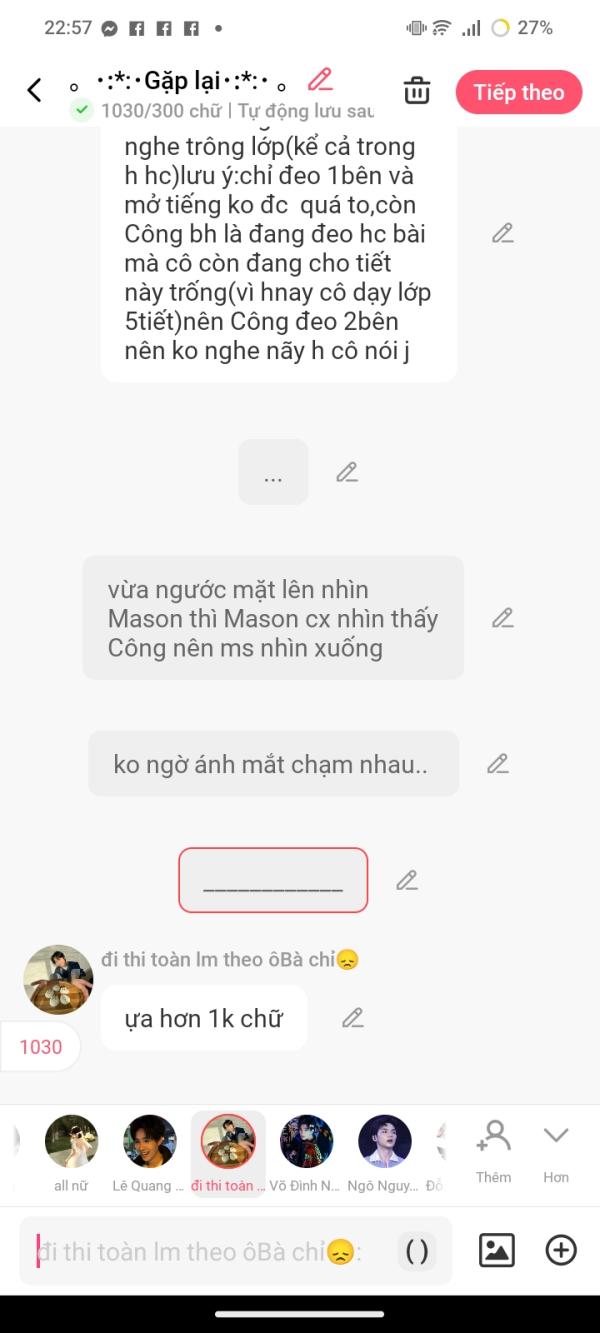Screen dimensions: 600x1333
Task: Insert parentheses with the ( ) button
Action: 417,1251
